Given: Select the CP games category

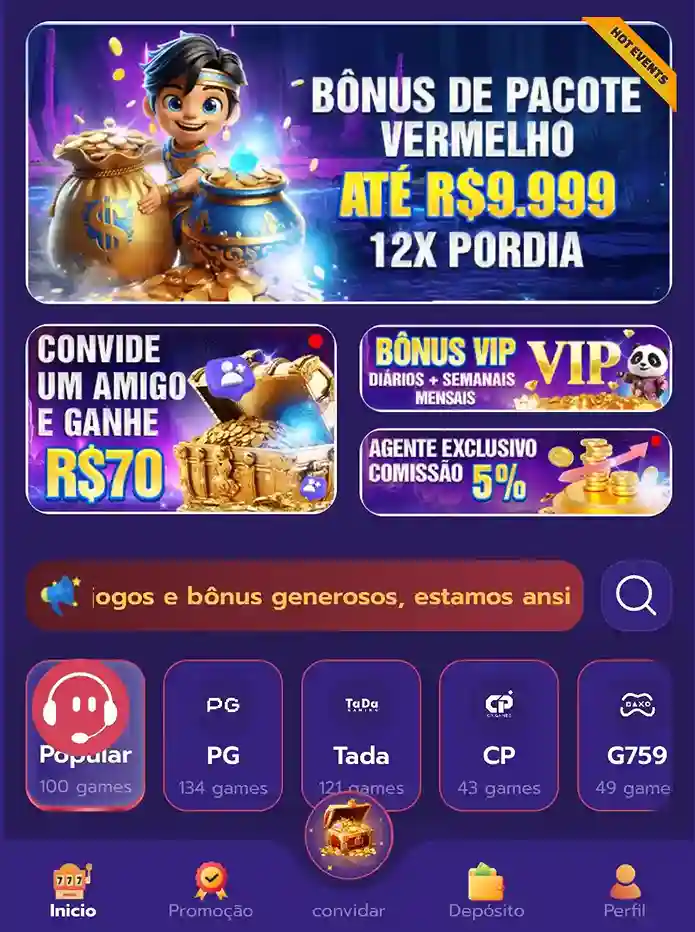Looking at the screenshot, I should pyautogui.click(x=499, y=734).
